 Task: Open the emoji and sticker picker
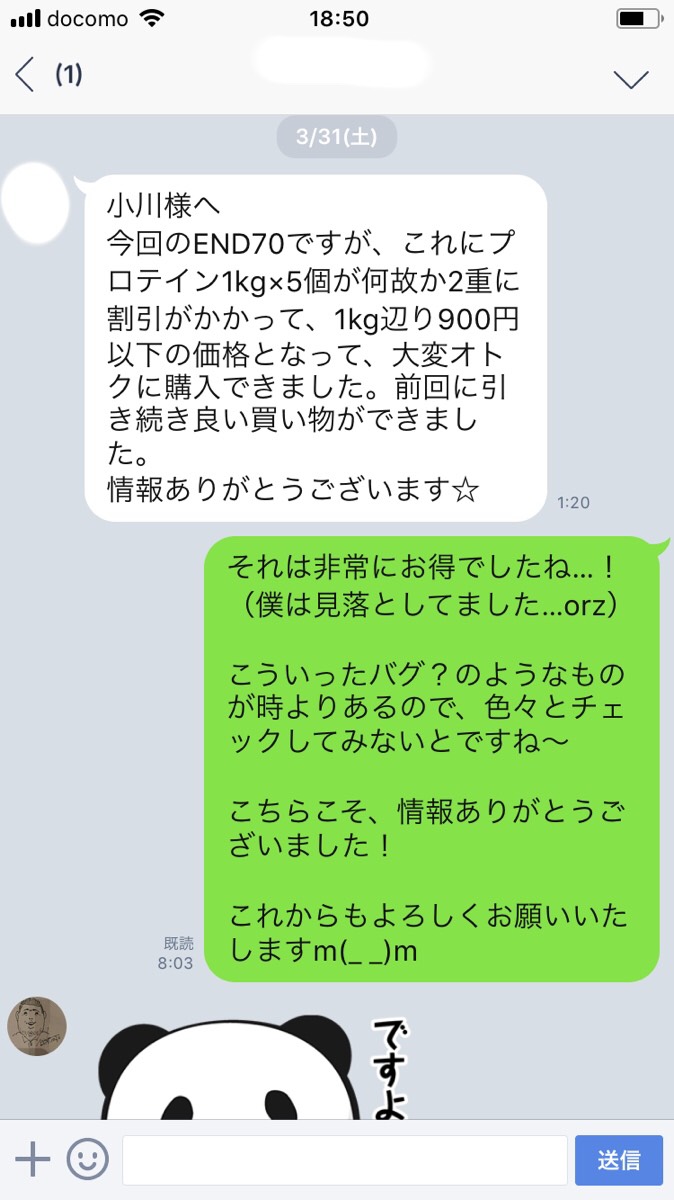88,1160
